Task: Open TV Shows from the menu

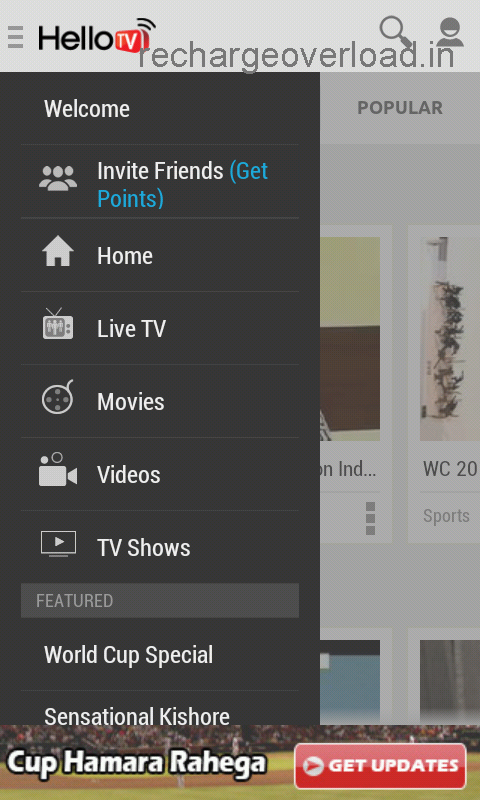Action: pos(160,547)
